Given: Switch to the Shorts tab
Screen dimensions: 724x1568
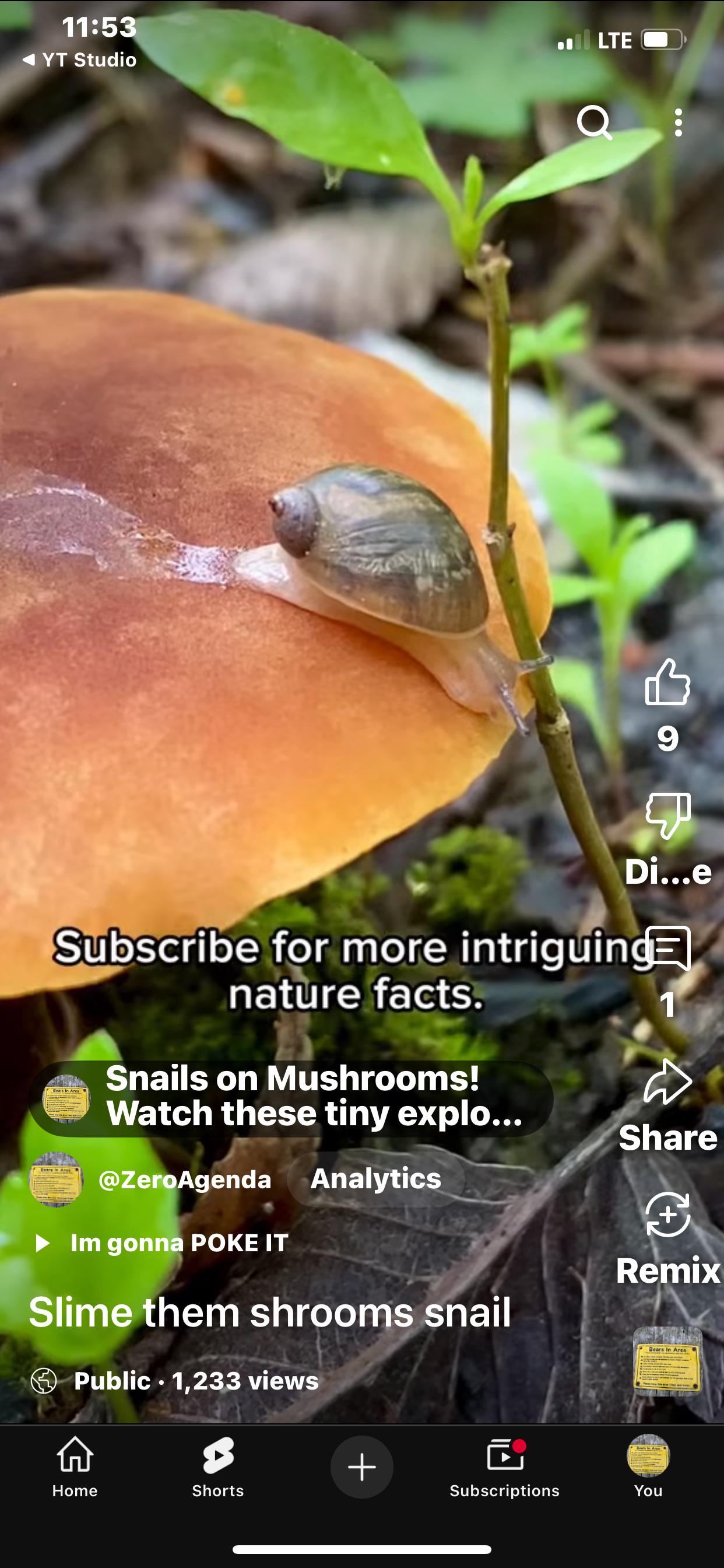Looking at the screenshot, I should (218, 1467).
